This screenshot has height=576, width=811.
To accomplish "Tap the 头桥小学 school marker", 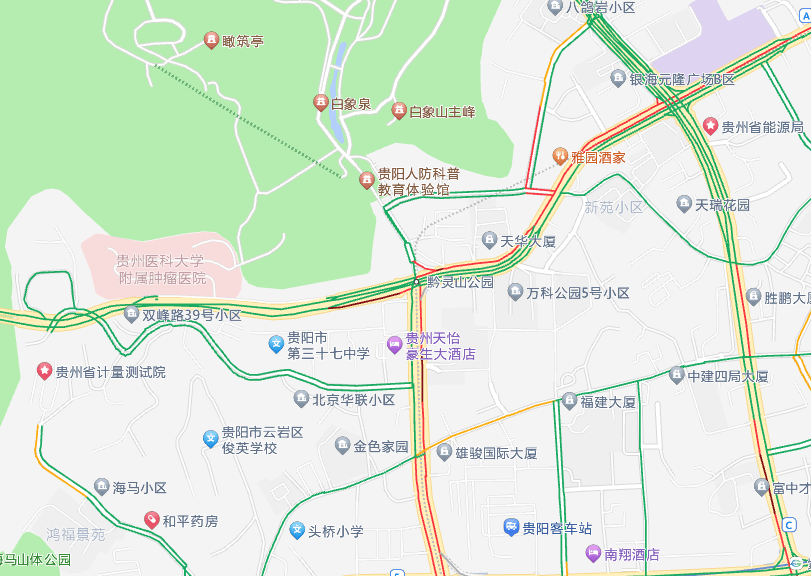I will (x=296, y=530).
